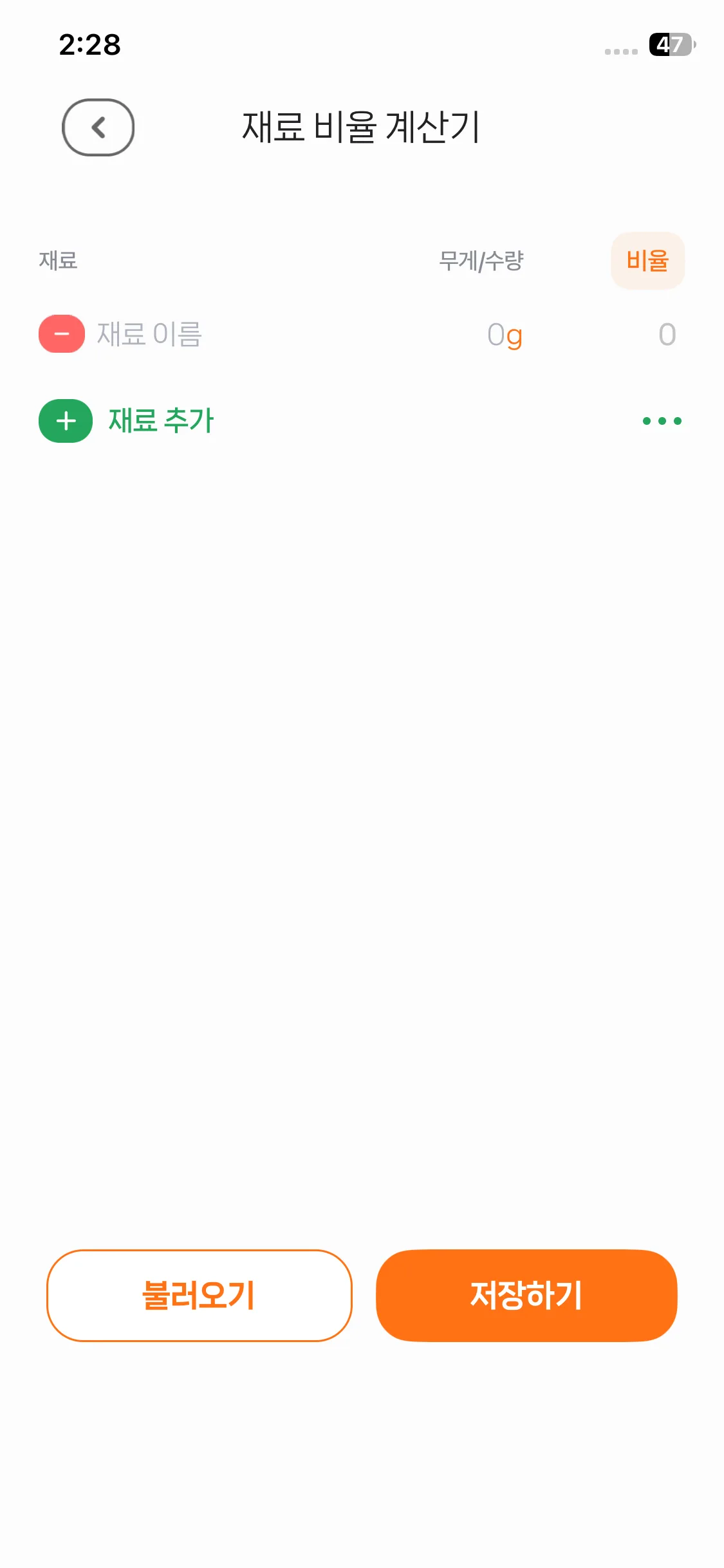Remove the ingredient row with the red minus
724x1568 pixels.
[x=62, y=334]
